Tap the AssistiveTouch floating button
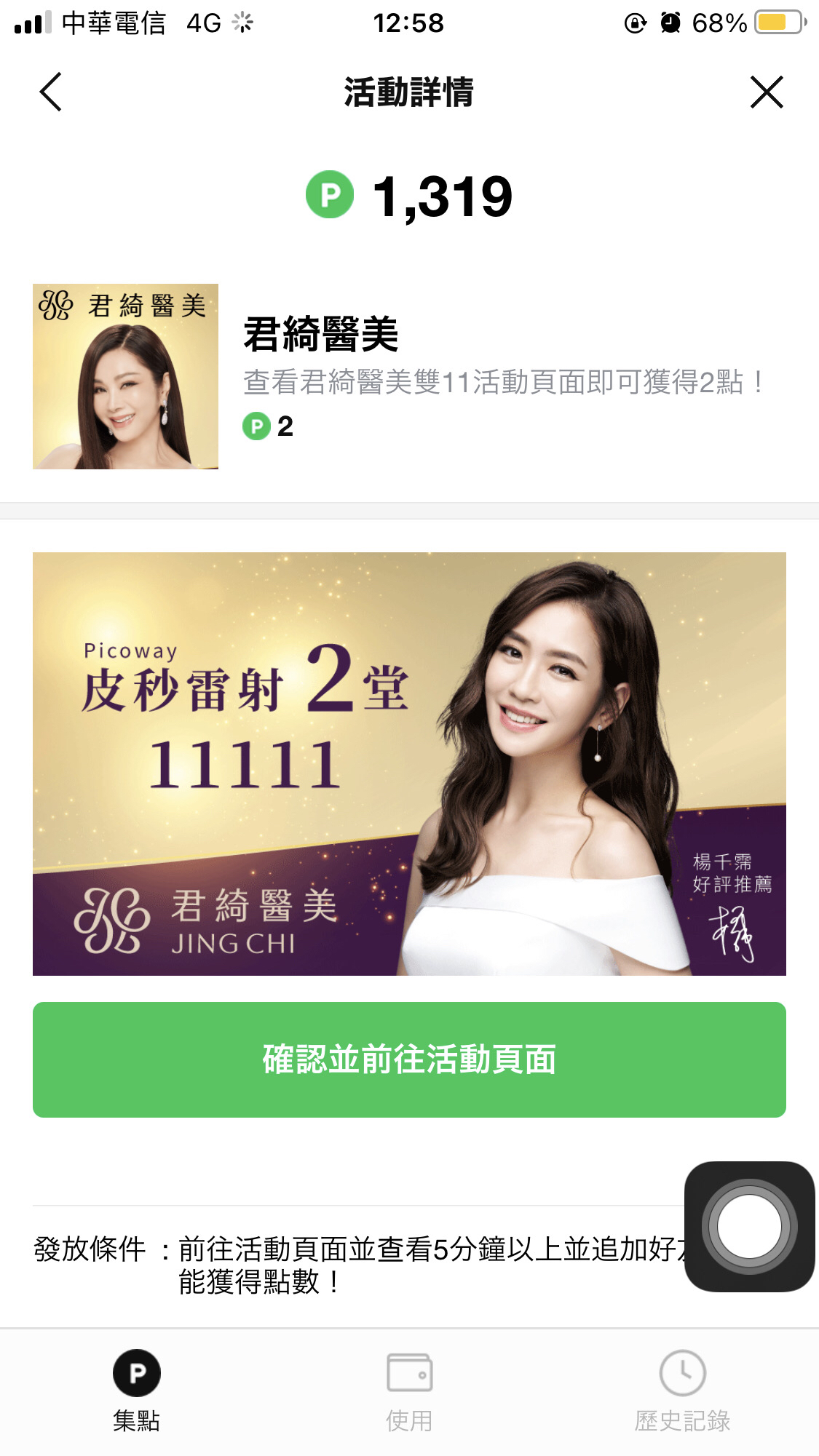The width and height of the screenshot is (819, 1456). pos(749,1226)
